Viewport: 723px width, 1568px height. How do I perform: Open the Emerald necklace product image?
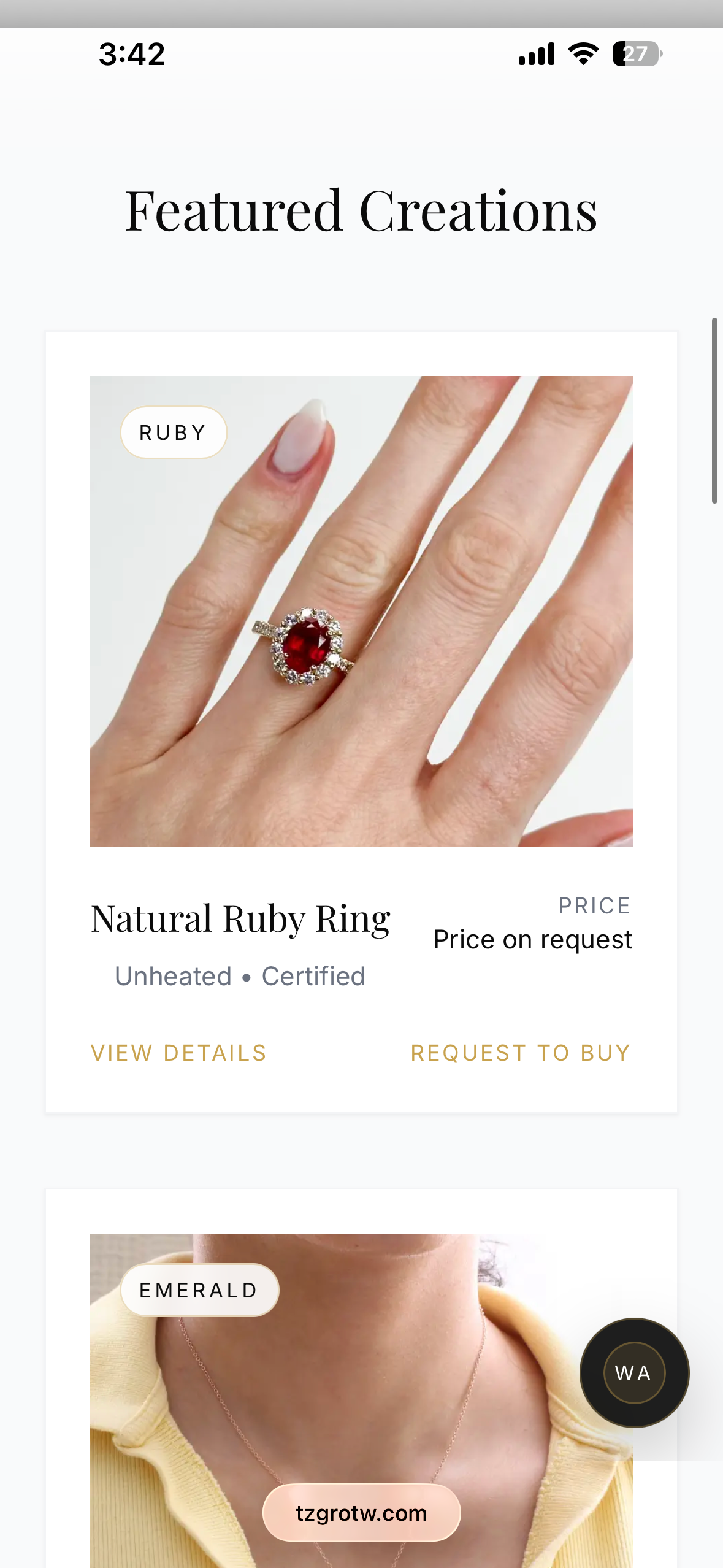point(361,1401)
